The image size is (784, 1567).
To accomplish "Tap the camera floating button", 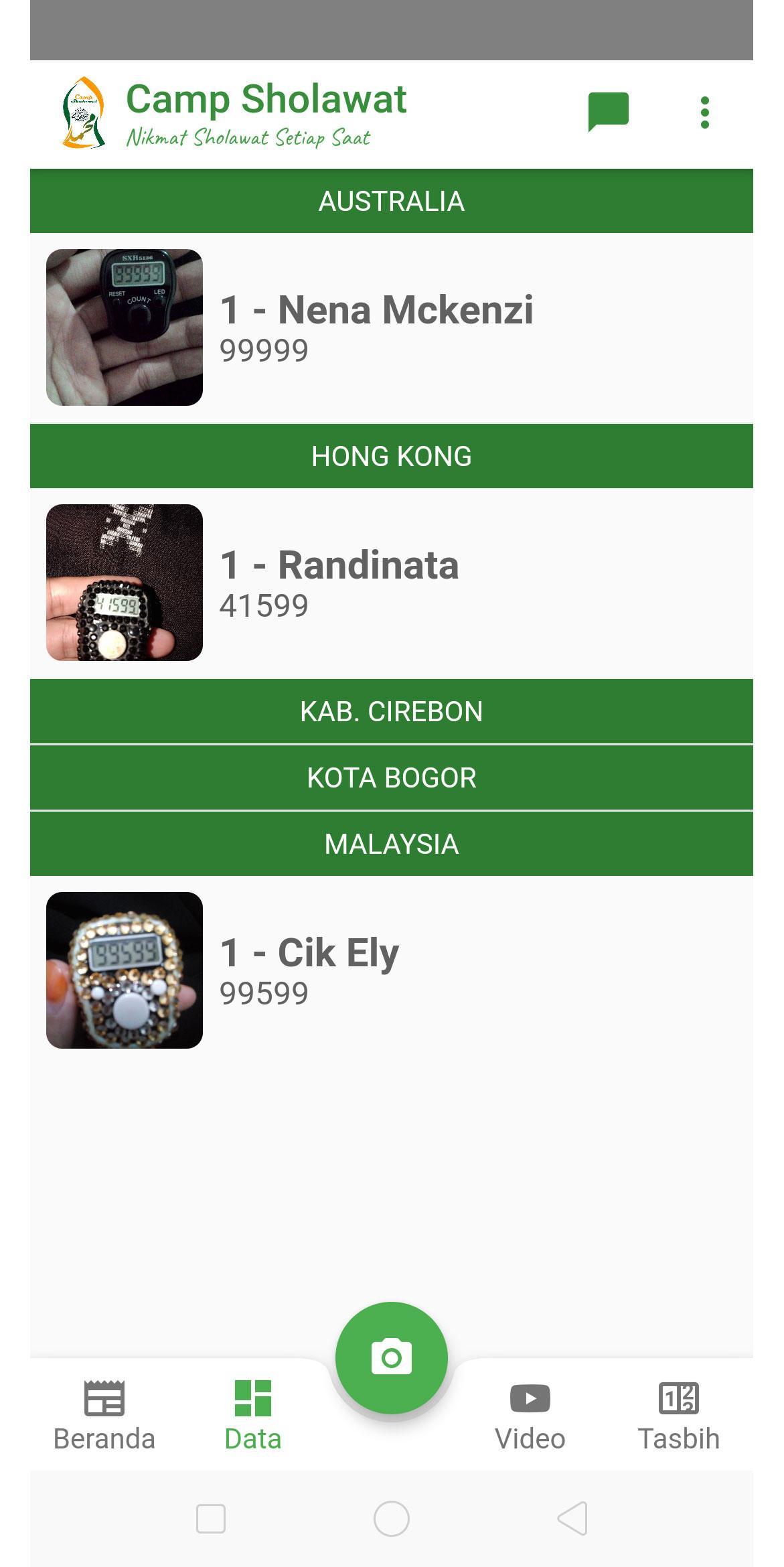I will [391, 1357].
